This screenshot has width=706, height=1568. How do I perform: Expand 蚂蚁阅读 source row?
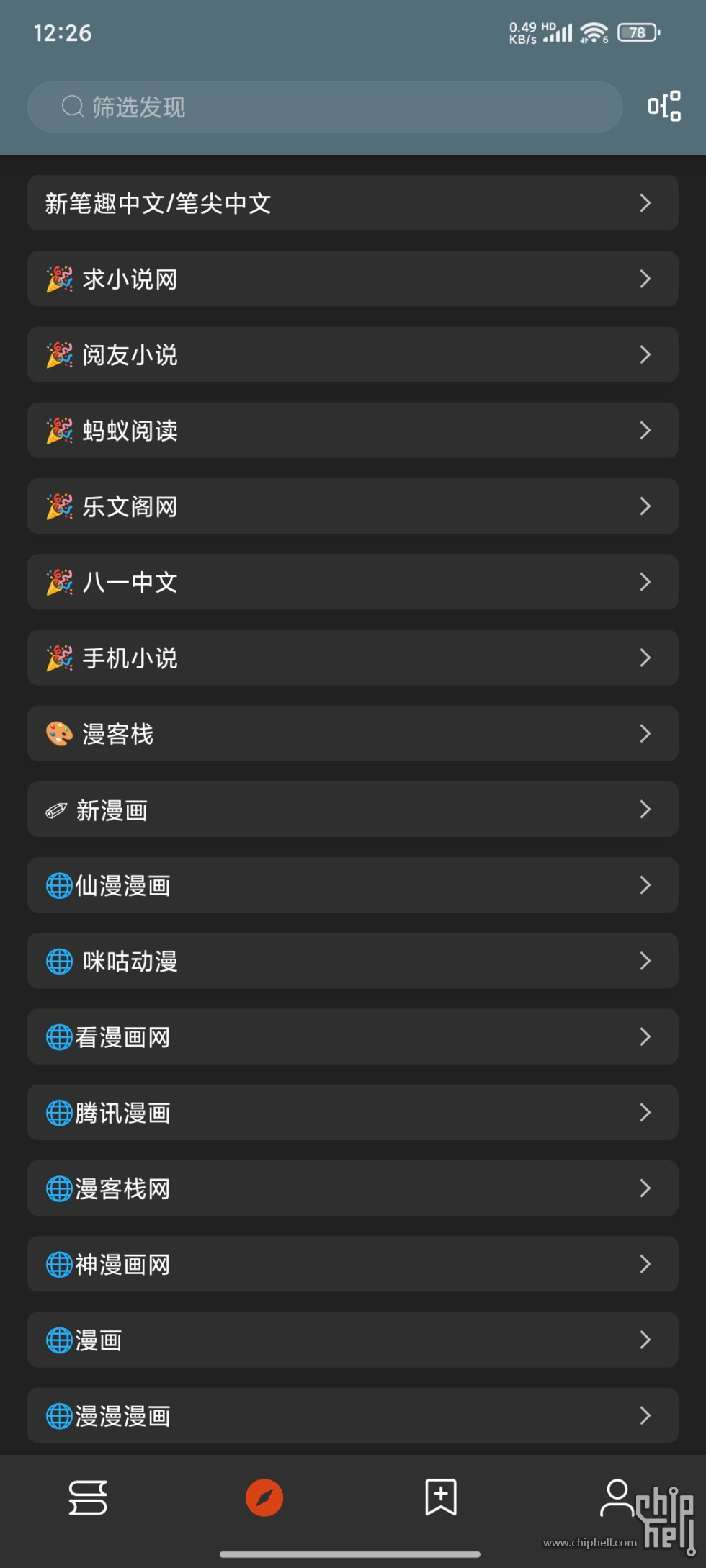coord(352,431)
